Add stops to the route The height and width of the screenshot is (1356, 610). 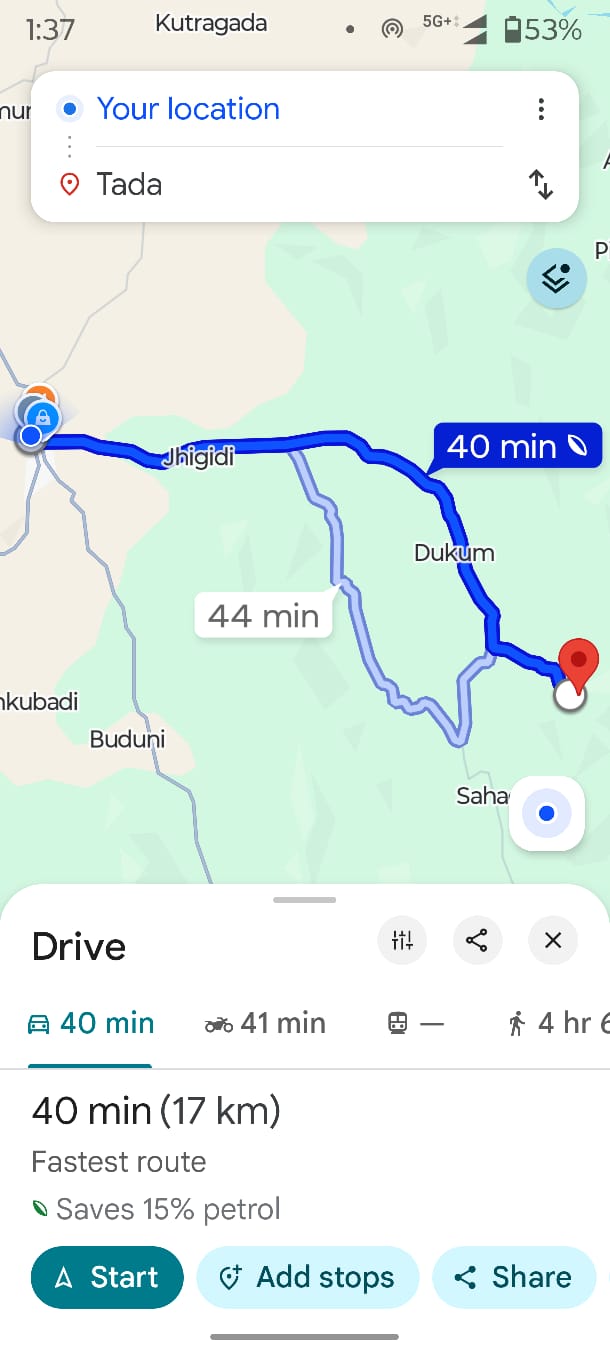tap(307, 1277)
